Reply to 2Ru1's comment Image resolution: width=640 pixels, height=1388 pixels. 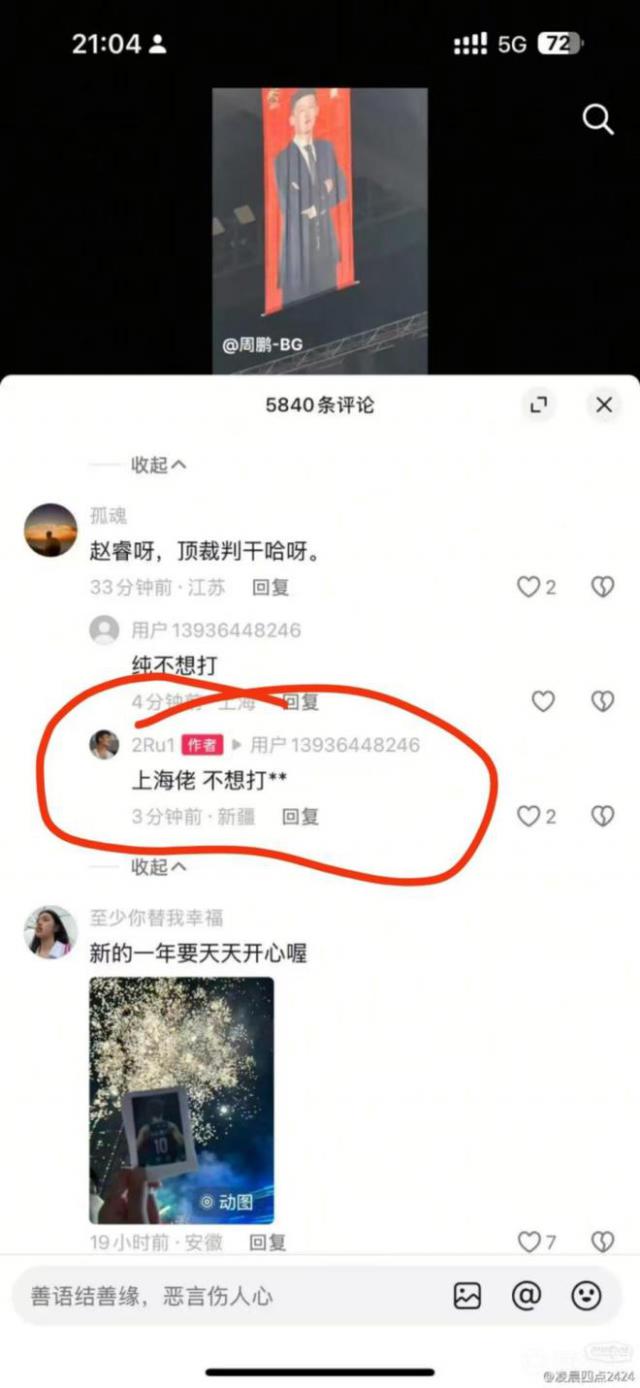[300, 817]
